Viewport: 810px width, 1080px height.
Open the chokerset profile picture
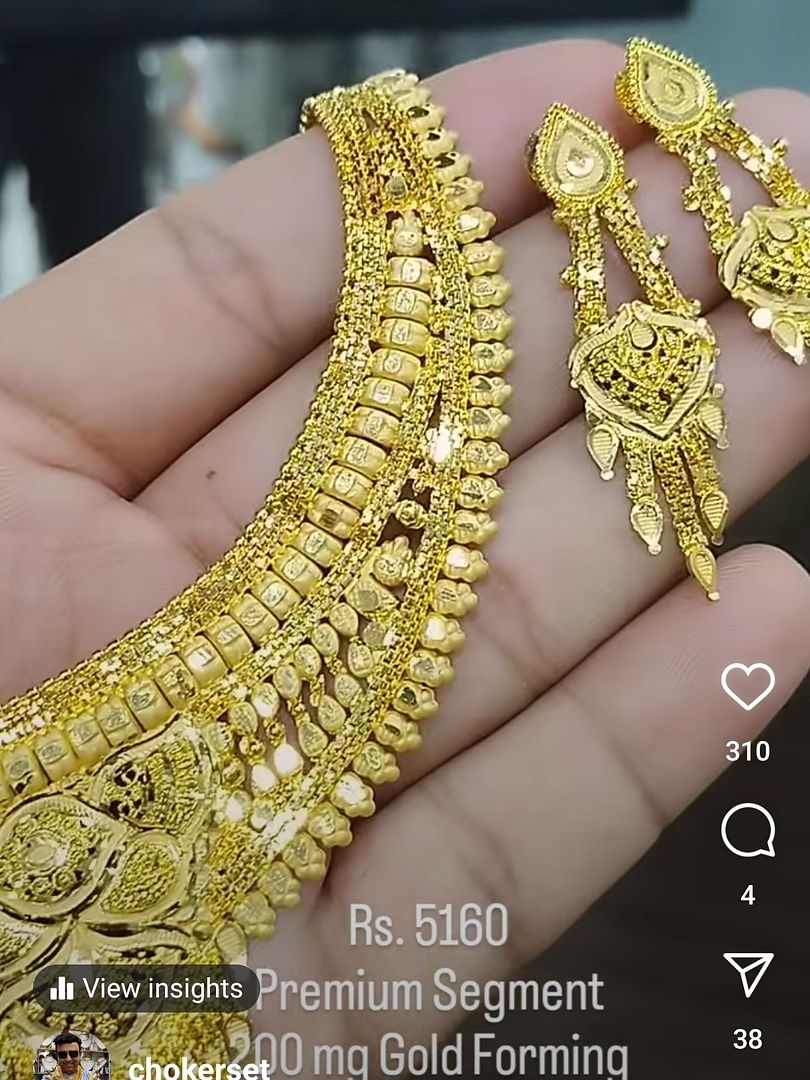point(72,1058)
